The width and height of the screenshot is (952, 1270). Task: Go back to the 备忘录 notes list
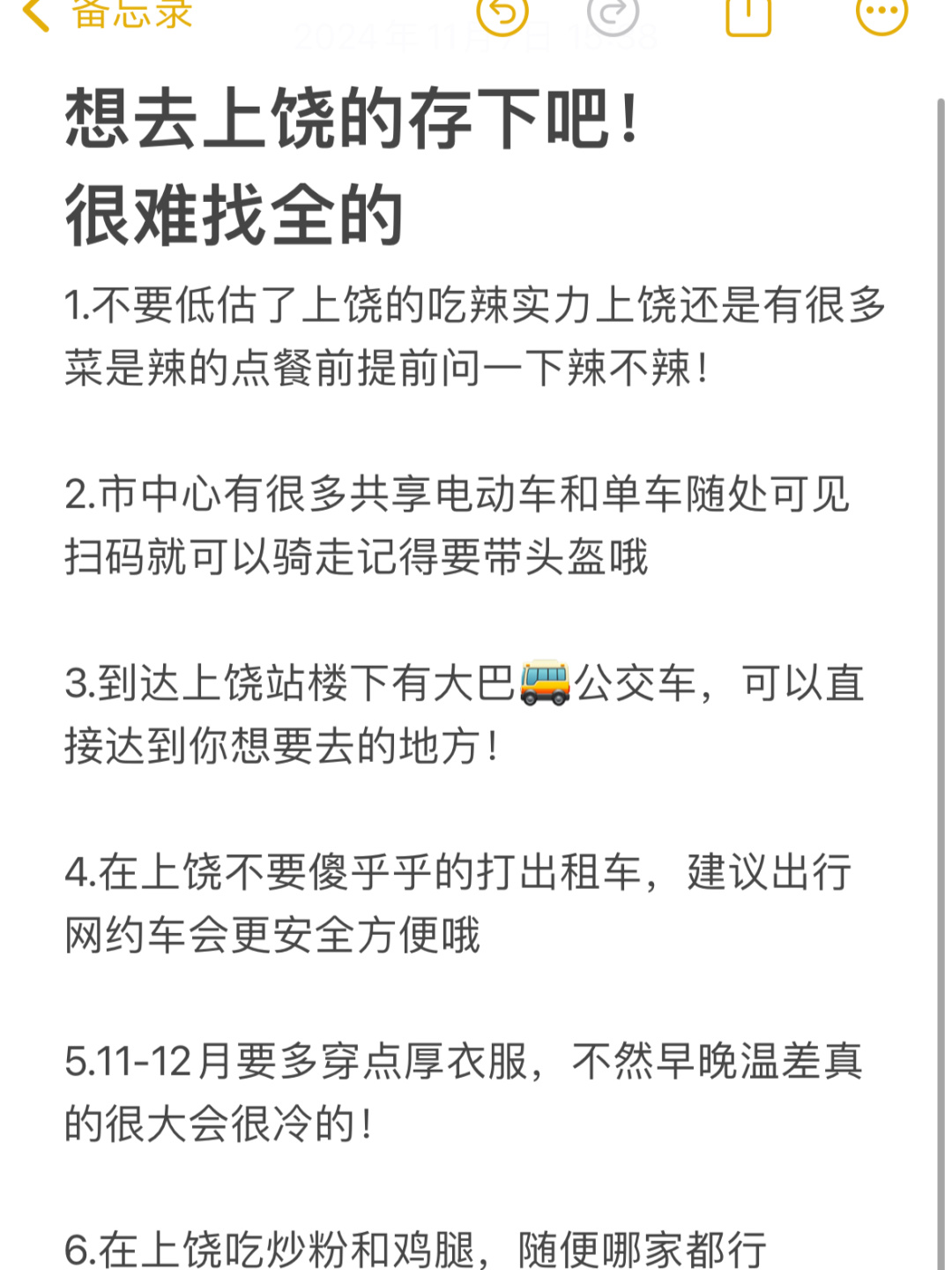[x=106, y=13]
